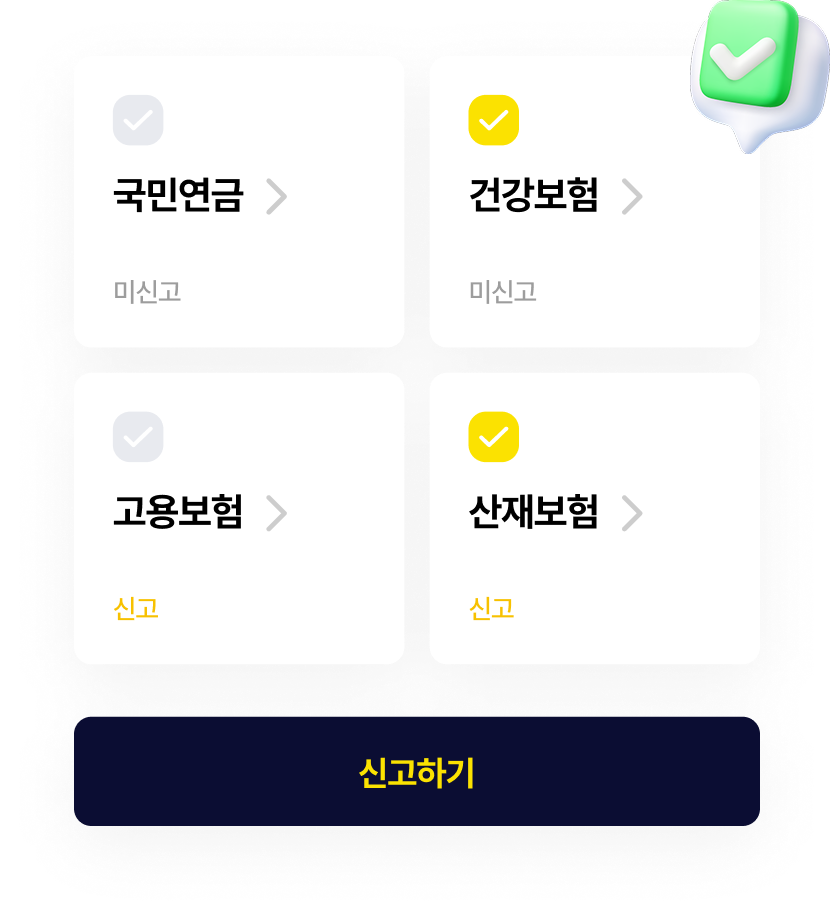Screen dimensions: 834x920
Task: Click the gray checkmark icon on 국민연금
Action: [x=138, y=120]
